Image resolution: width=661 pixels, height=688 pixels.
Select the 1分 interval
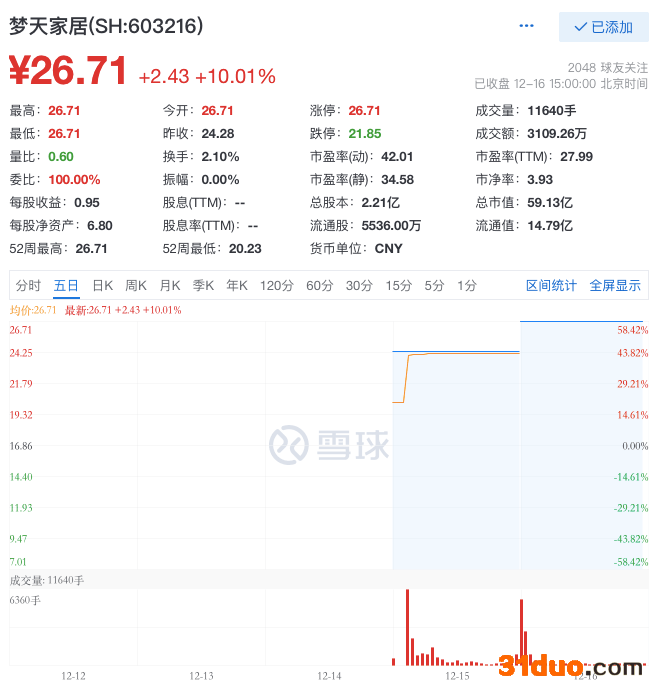point(467,286)
